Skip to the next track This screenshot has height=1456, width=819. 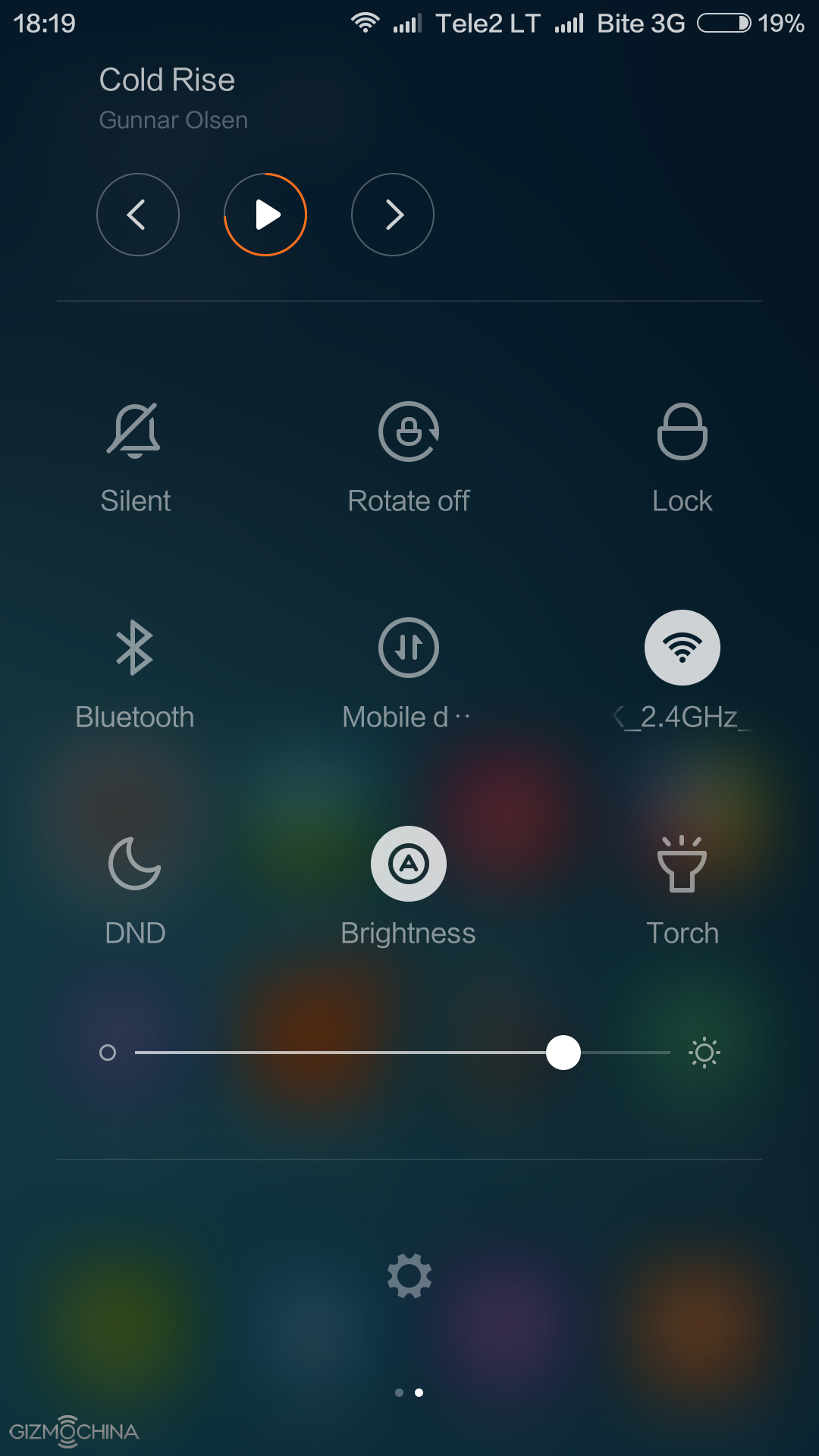tap(393, 215)
